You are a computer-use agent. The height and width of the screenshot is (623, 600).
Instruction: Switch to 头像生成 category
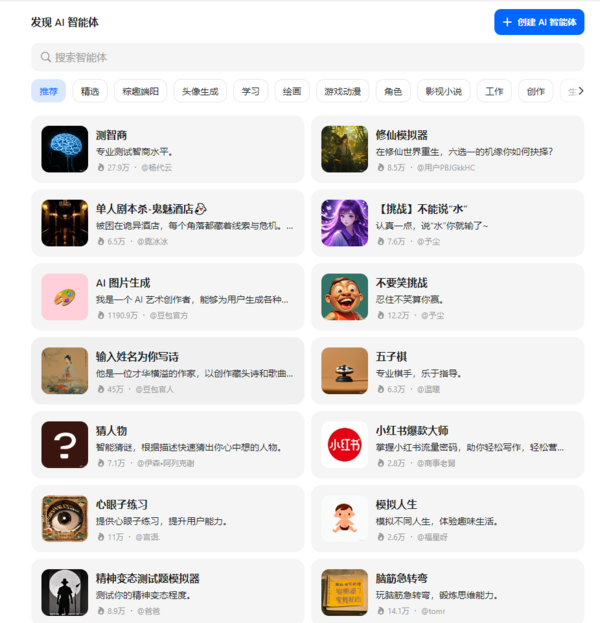click(x=200, y=91)
